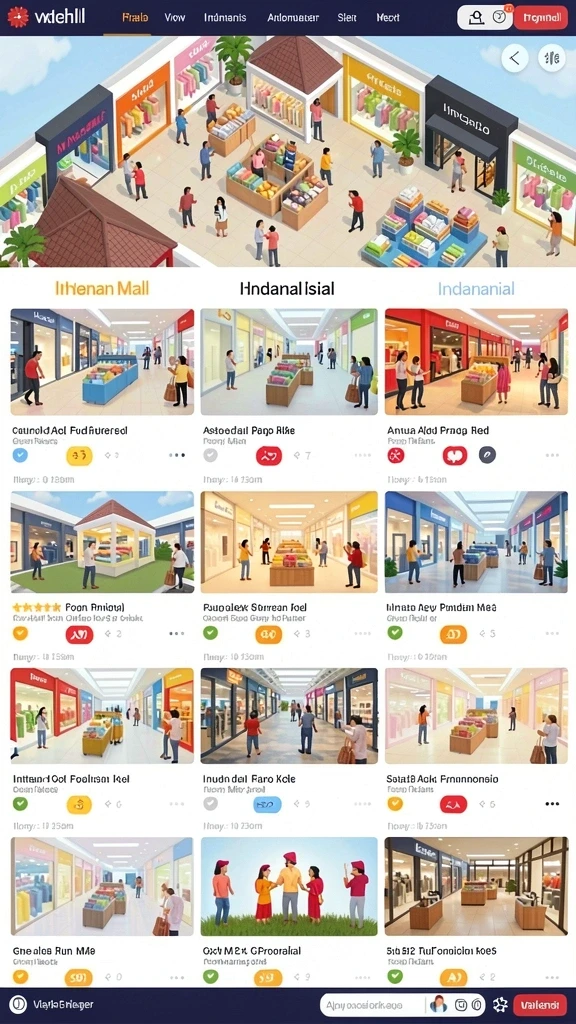Screen dimensions: 576x1024
Task: Select the Ithenan Mall section tab
Action: point(102,288)
